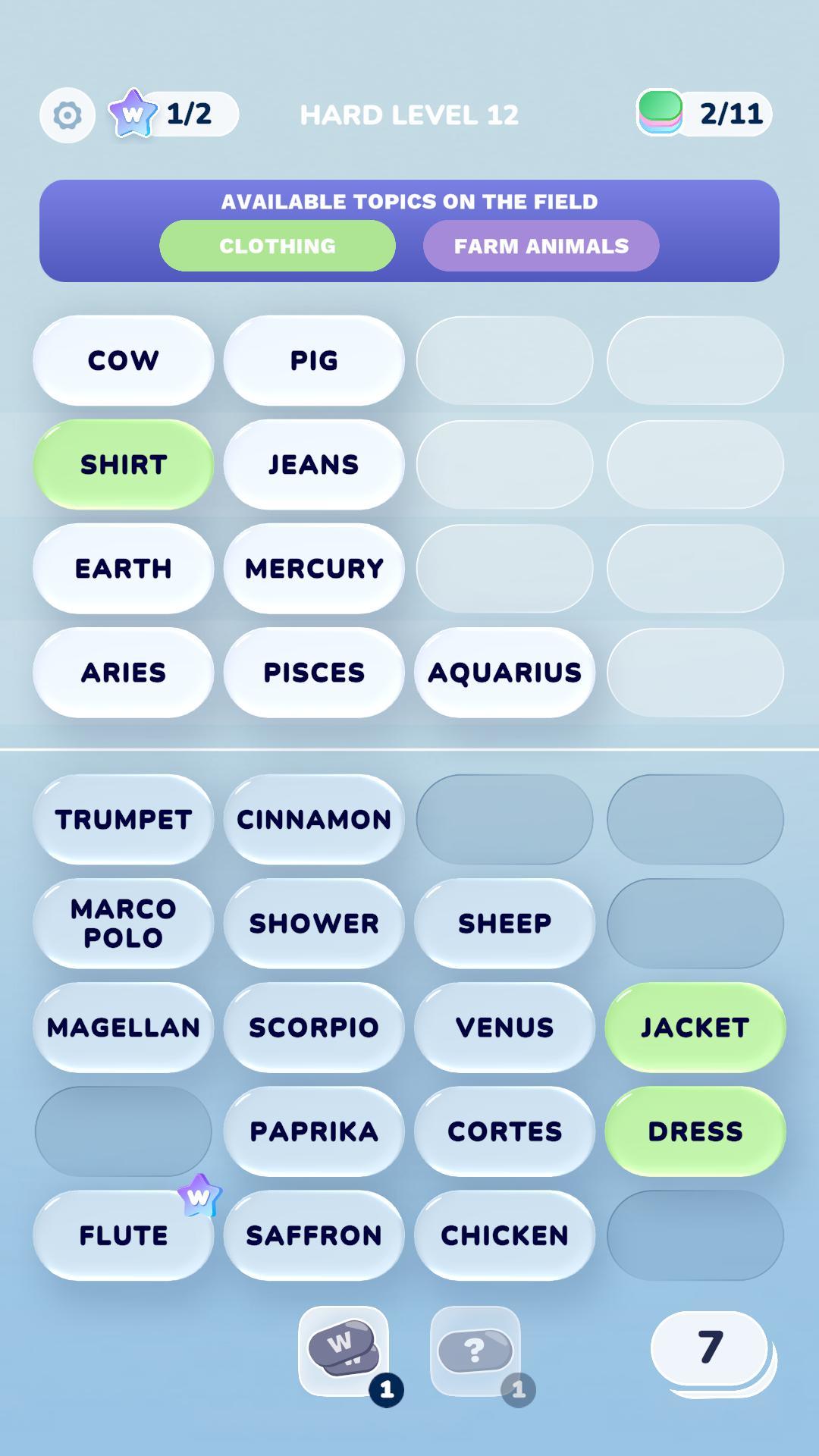Deselect the highlighted SHIRT tile

123,464
